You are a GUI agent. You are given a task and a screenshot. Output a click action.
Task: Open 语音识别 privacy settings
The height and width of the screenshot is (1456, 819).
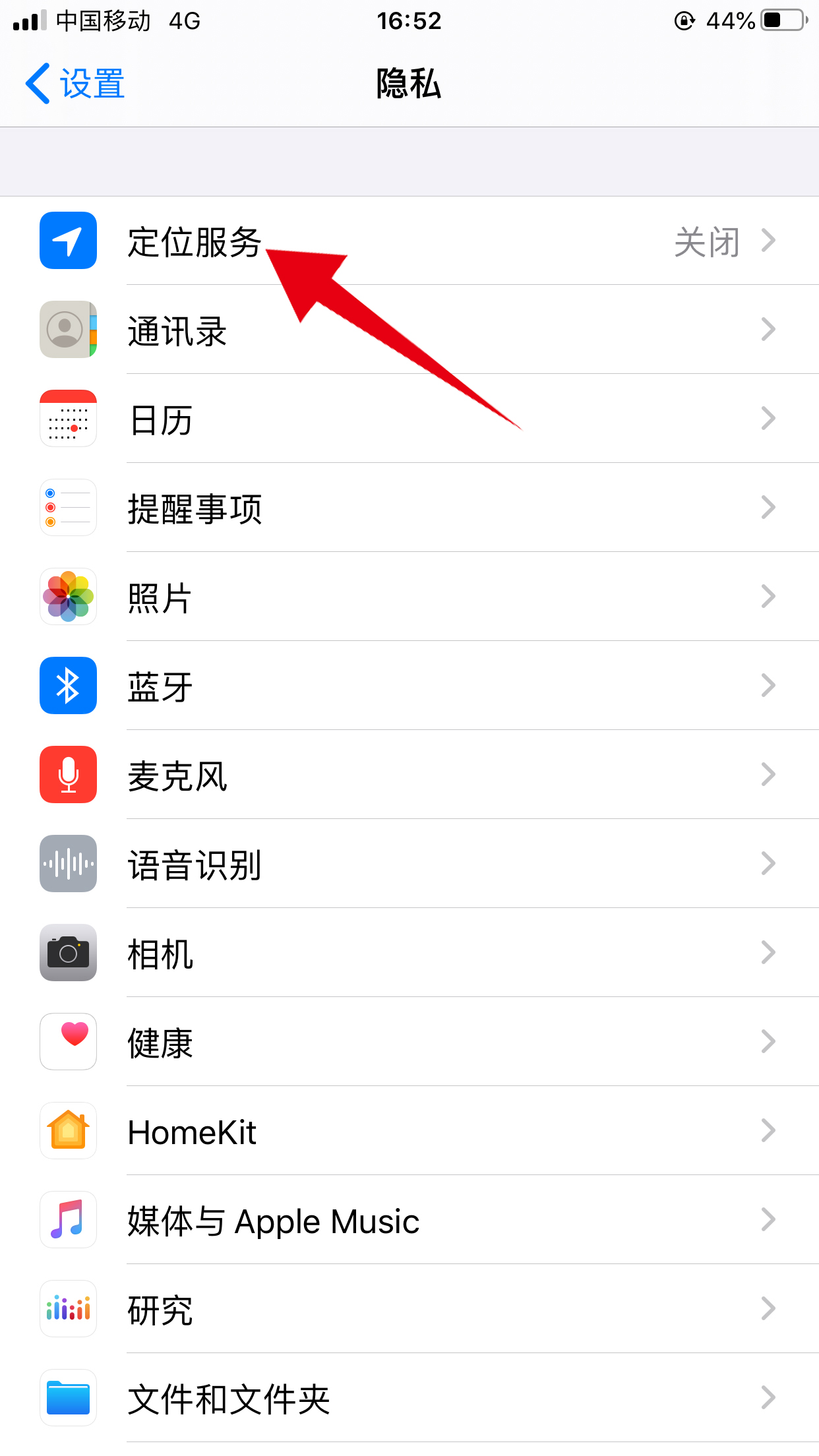point(409,864)
